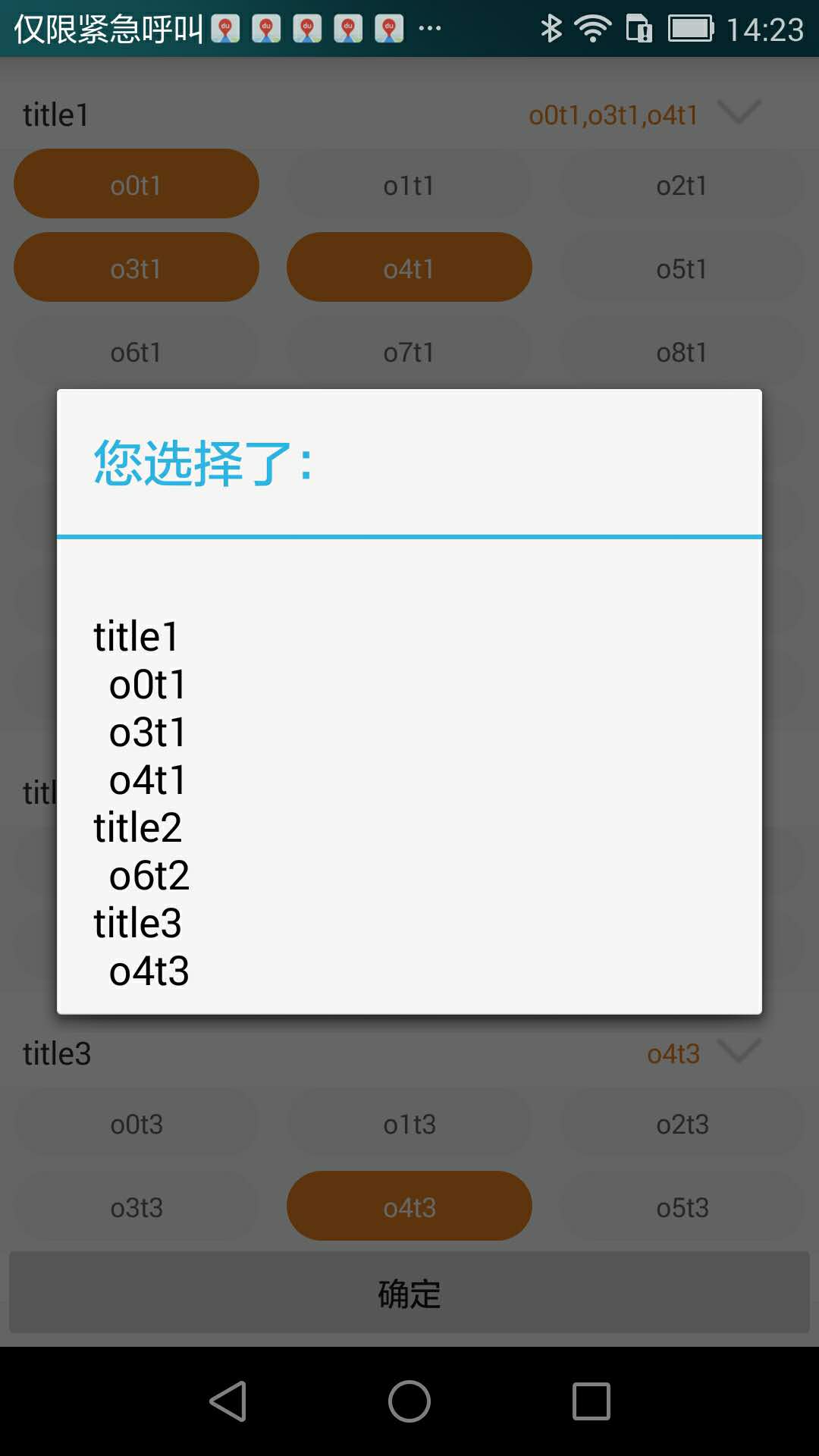The width and height of the screenshot is (819, 1456).
Task: Confirm with the 确定 button
Action: [409, 1293]
